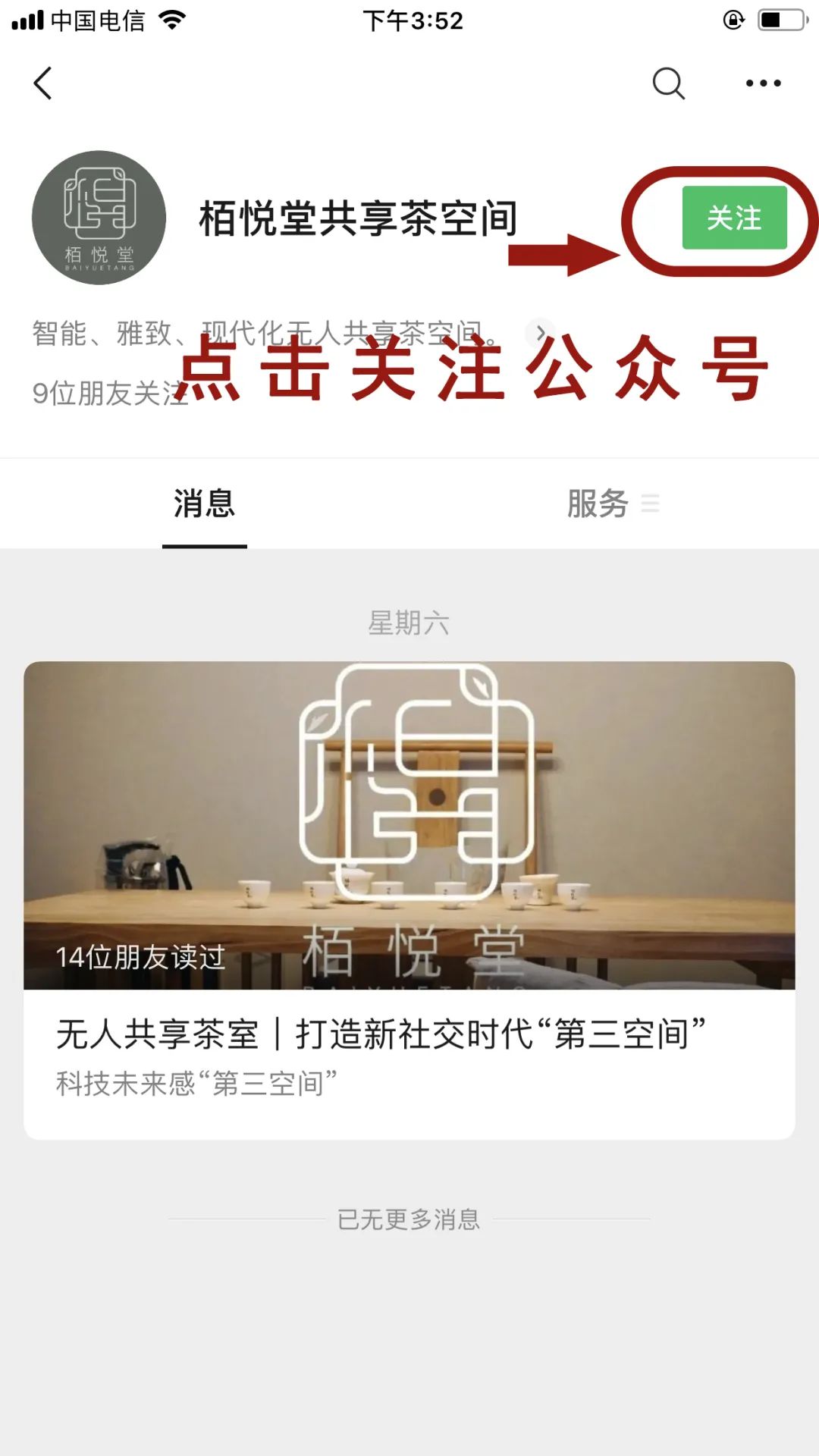Open the search icon
The height and width of the screenshot is (1456, 819).
coord(668,83)
